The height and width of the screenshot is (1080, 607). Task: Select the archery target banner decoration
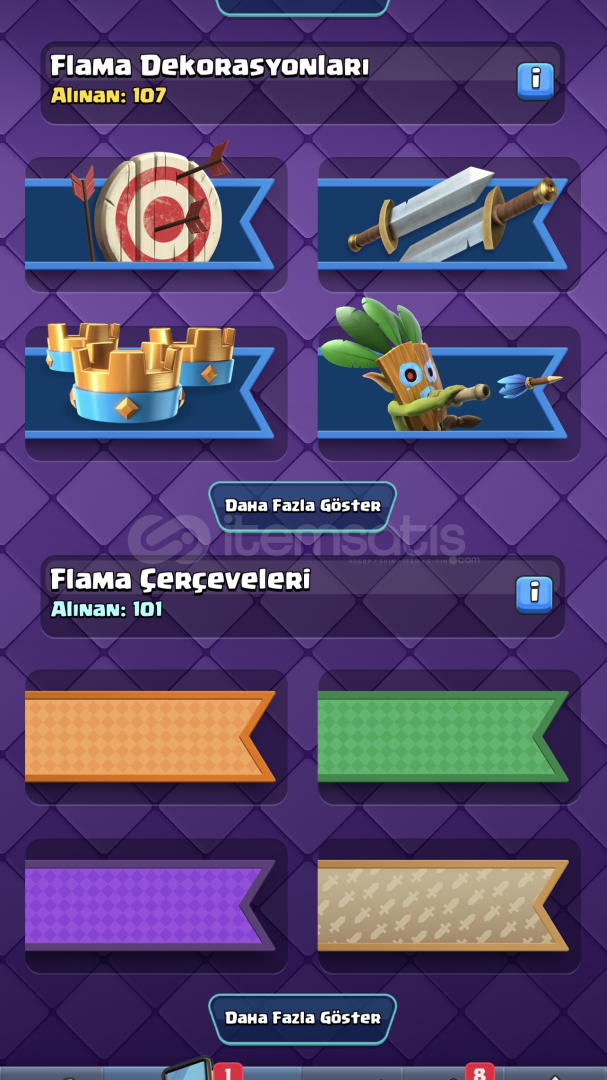coord(156,225)
